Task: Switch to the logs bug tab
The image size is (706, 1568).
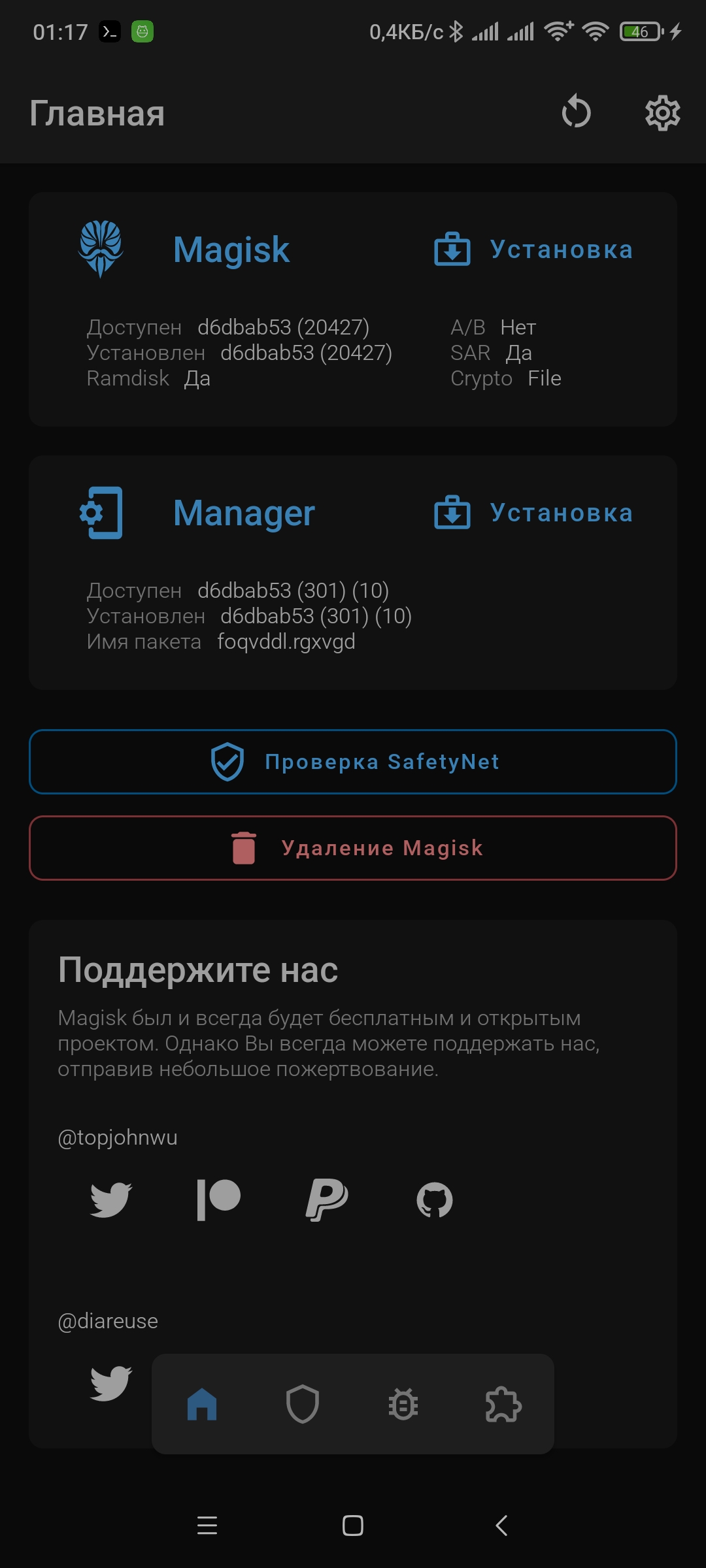Action: [x=403, y=1404]
